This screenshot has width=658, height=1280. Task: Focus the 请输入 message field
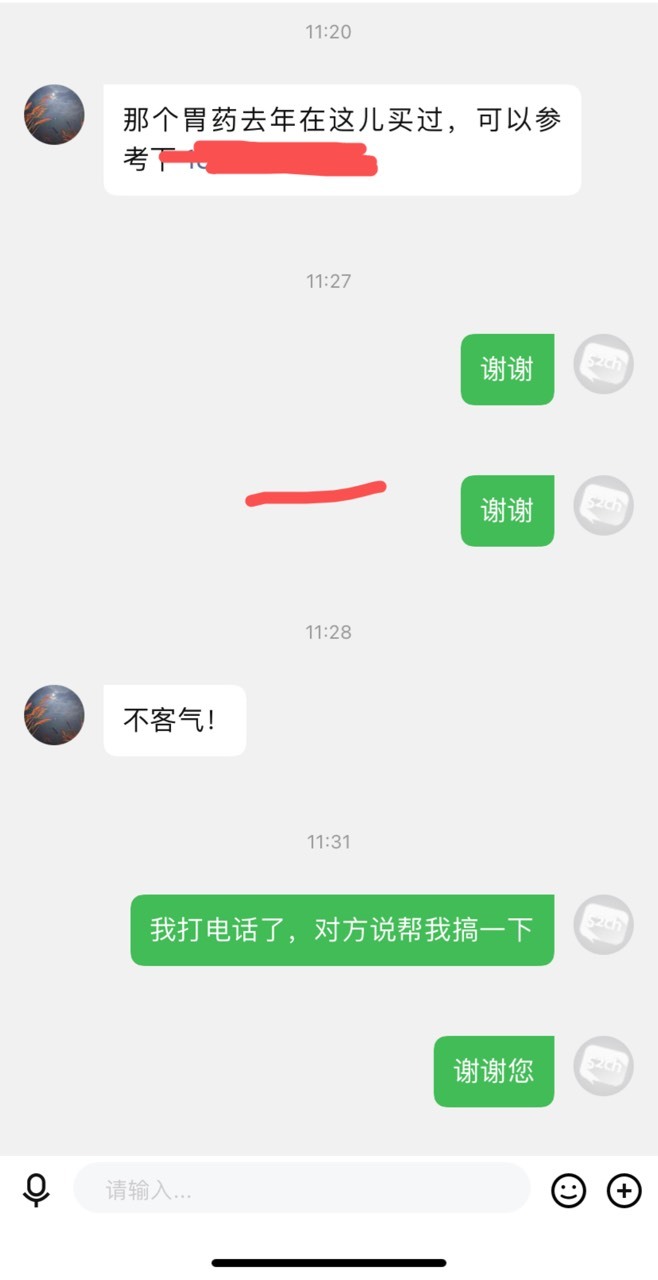[301, 1189]
